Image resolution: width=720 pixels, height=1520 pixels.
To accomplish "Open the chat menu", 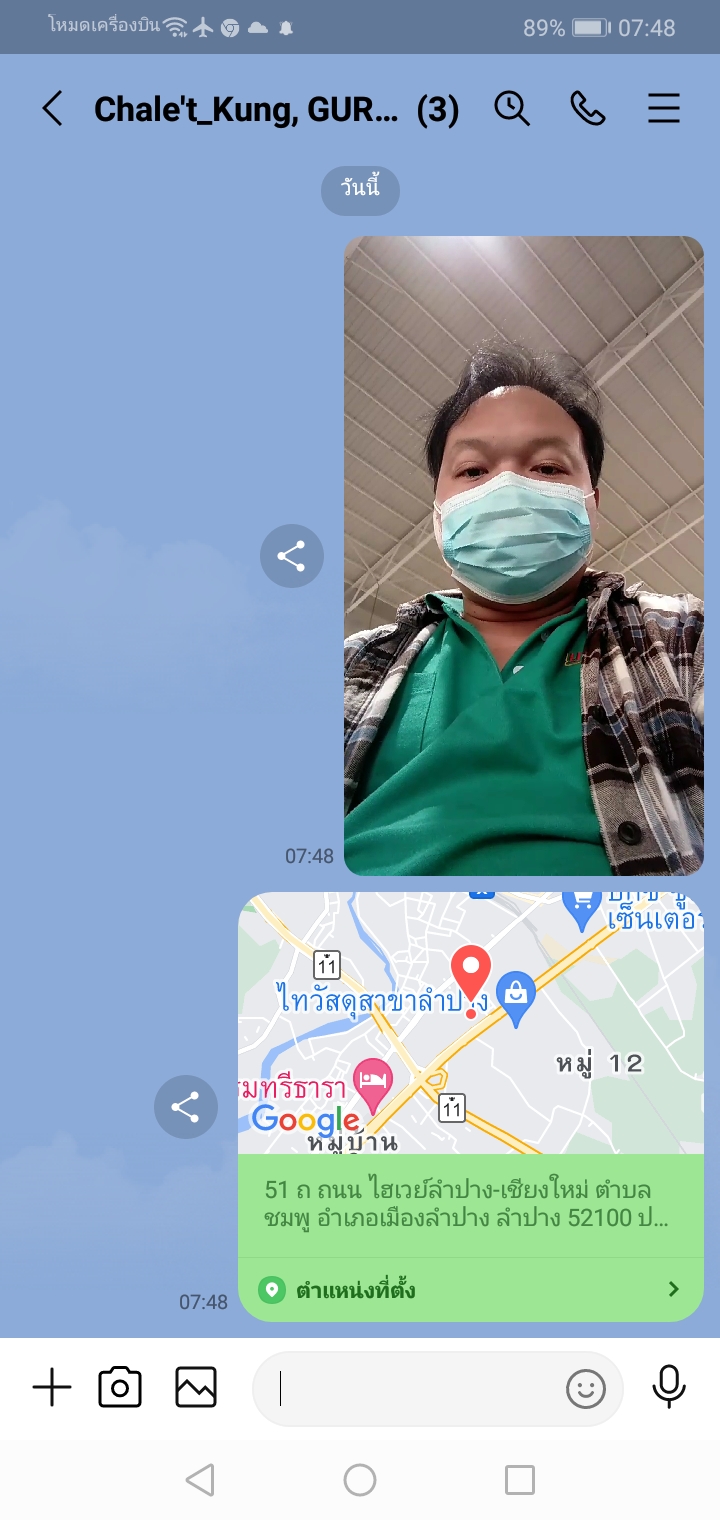I will [664, 108].
